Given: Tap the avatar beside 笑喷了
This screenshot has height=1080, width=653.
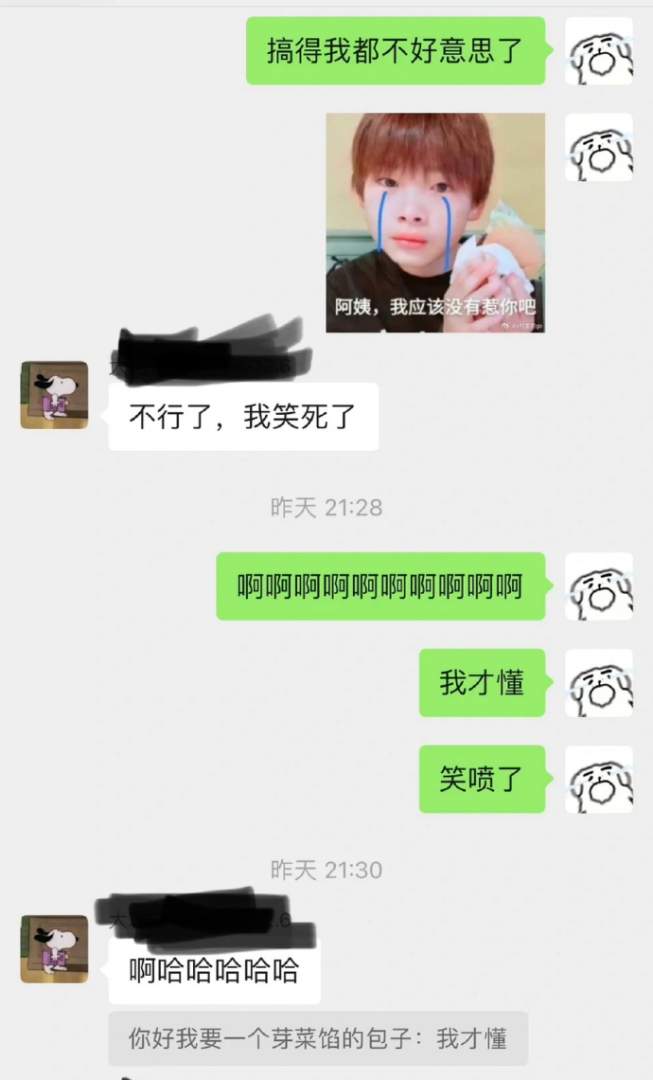Looking at the screenshot, I should tap(598, 779).
